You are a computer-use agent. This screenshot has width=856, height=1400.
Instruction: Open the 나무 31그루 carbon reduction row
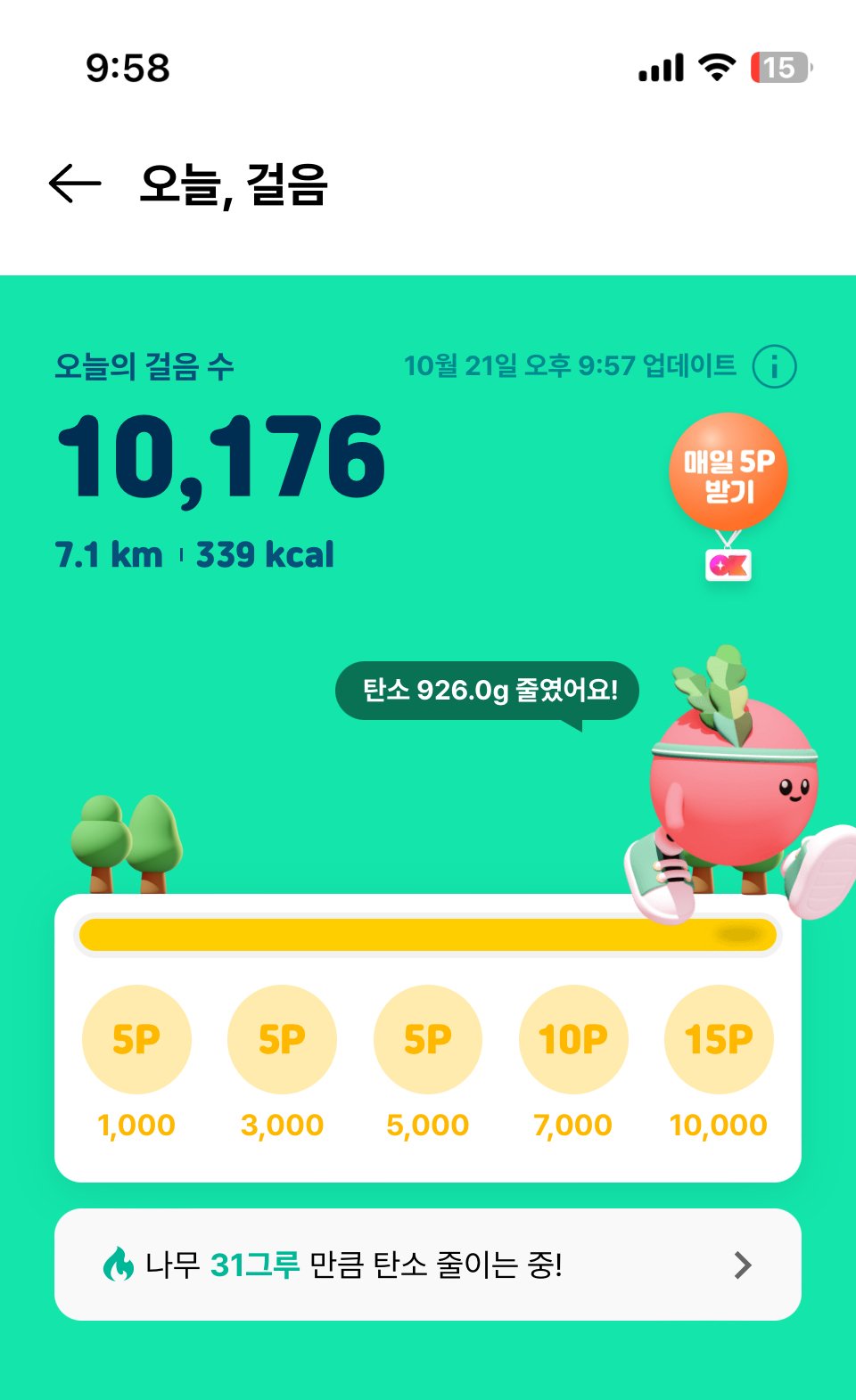point(428,1265)
